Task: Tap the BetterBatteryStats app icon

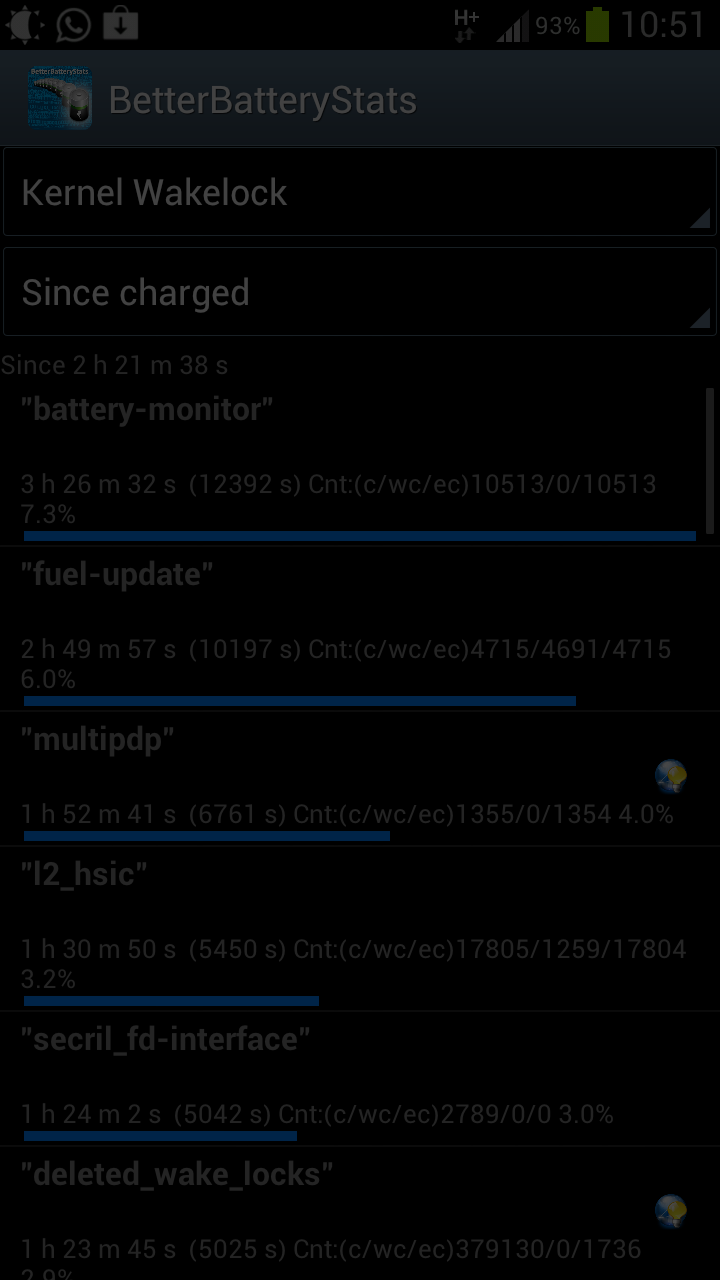Action: click(x=60, y=98)
